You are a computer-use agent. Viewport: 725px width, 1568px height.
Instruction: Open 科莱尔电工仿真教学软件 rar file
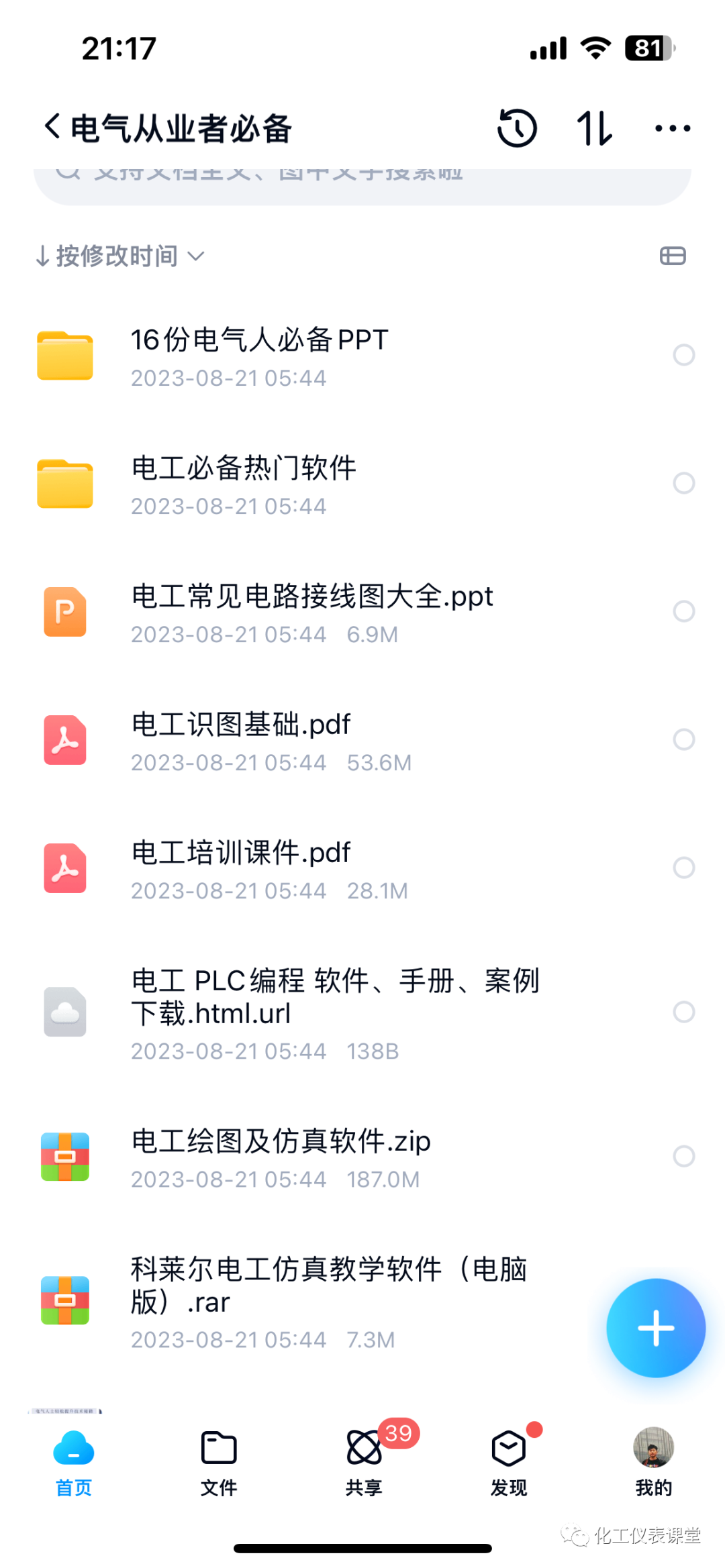point(328,1300)
